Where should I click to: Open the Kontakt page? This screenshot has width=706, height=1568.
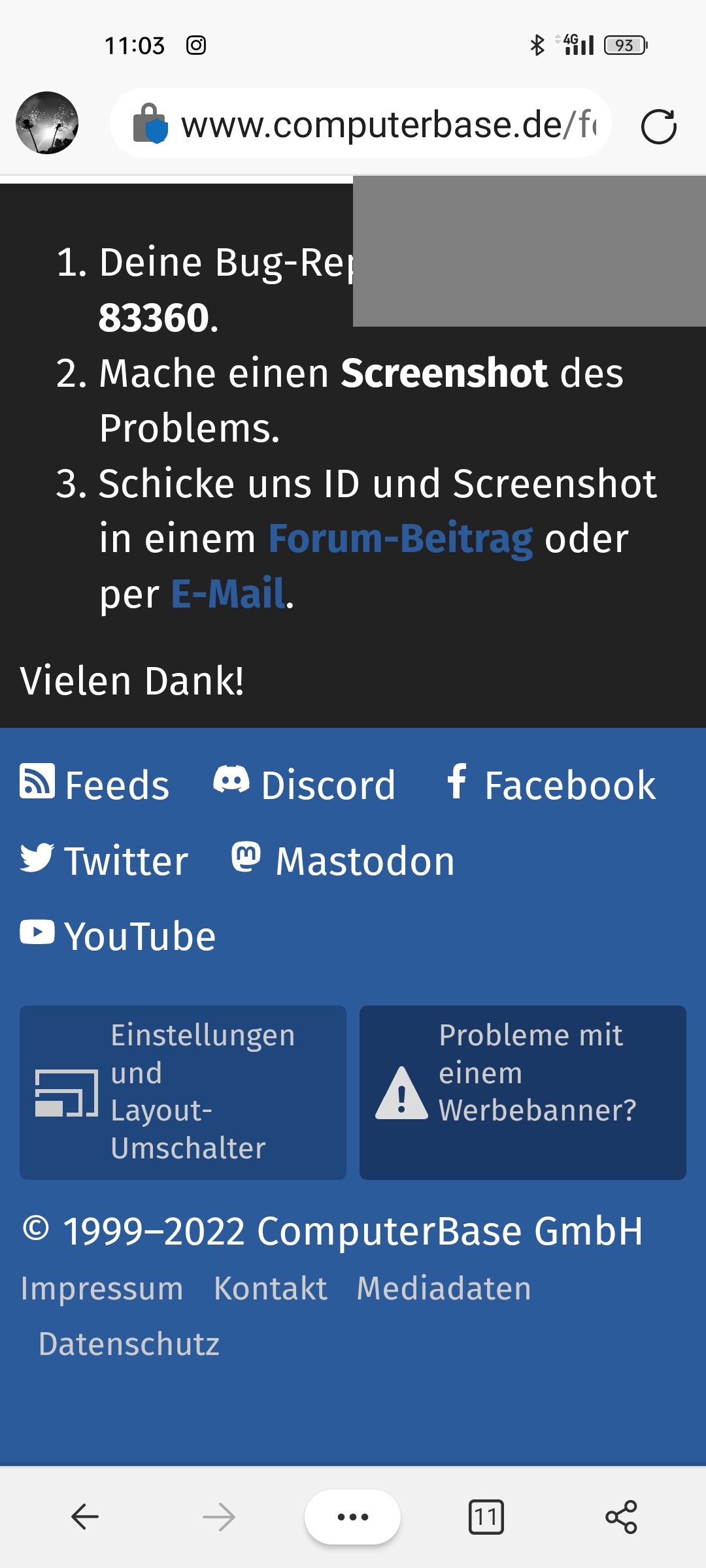point(271,1288)
